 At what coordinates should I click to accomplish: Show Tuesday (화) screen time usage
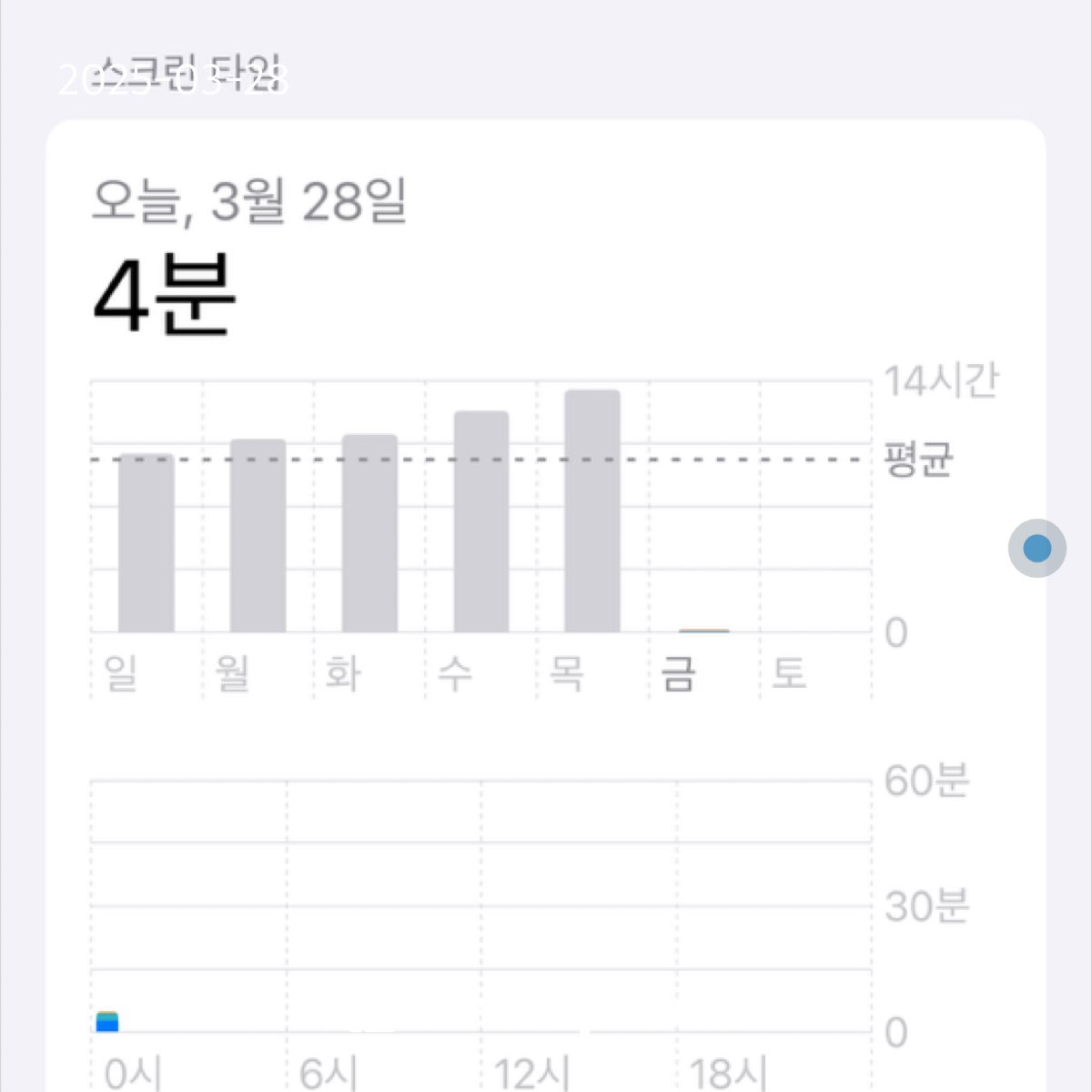tap(369, 534)
